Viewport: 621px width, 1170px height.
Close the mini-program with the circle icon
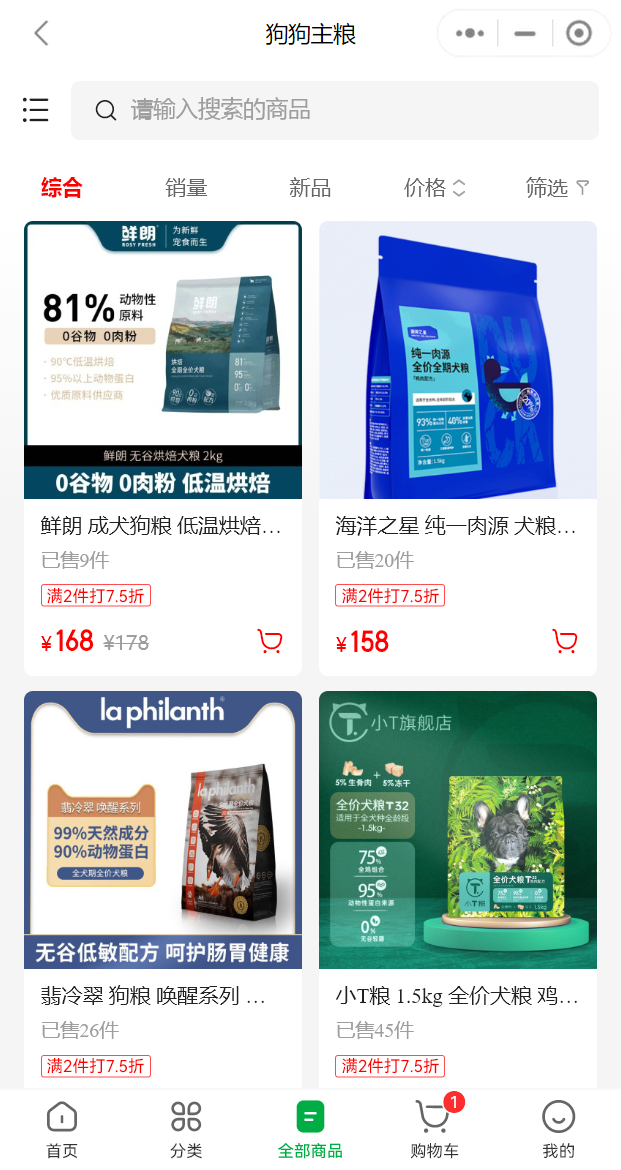tap(579, 33)
